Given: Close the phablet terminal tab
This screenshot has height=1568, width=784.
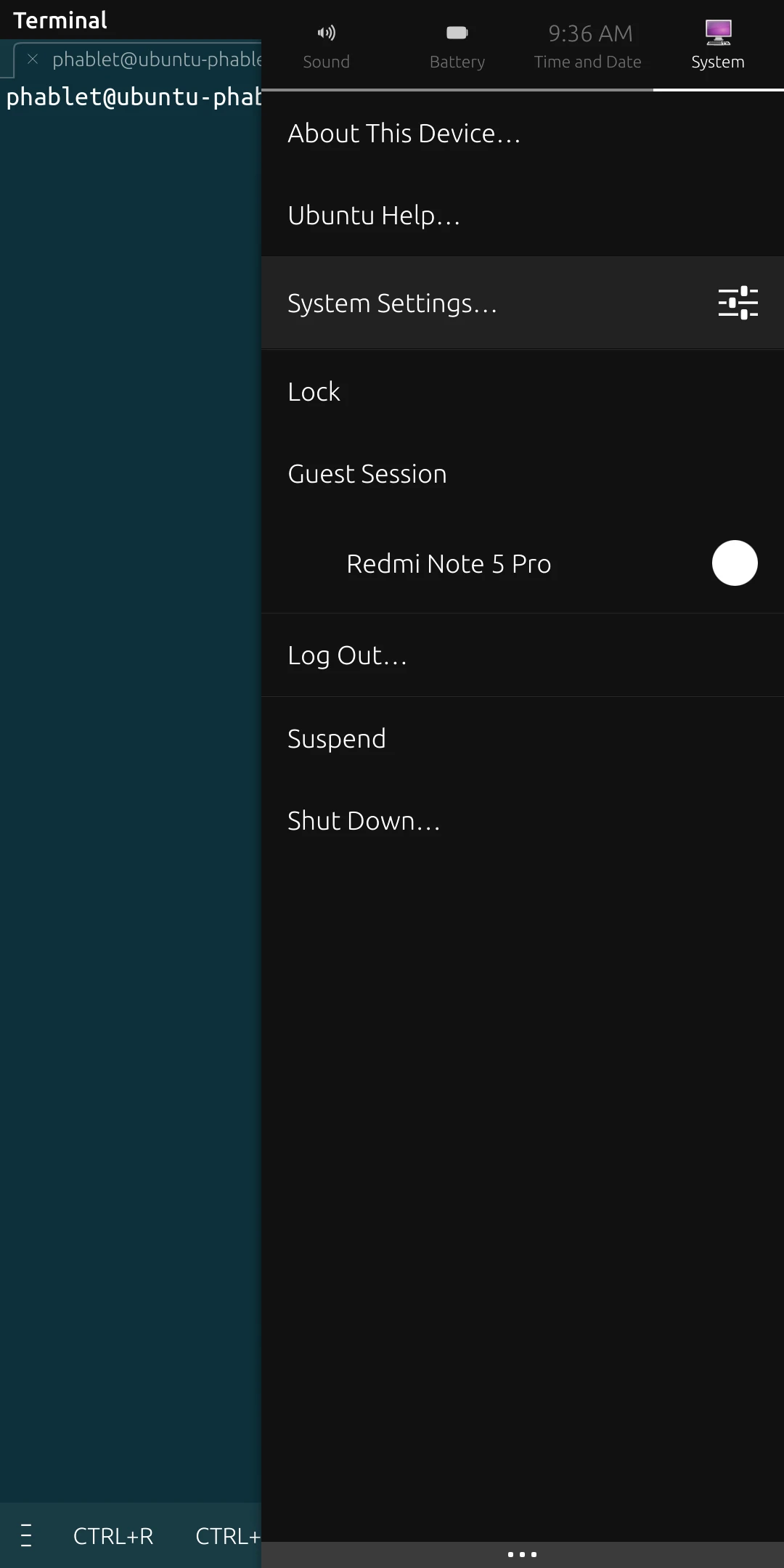Looking at the screenshot, I should pos(33,60).
